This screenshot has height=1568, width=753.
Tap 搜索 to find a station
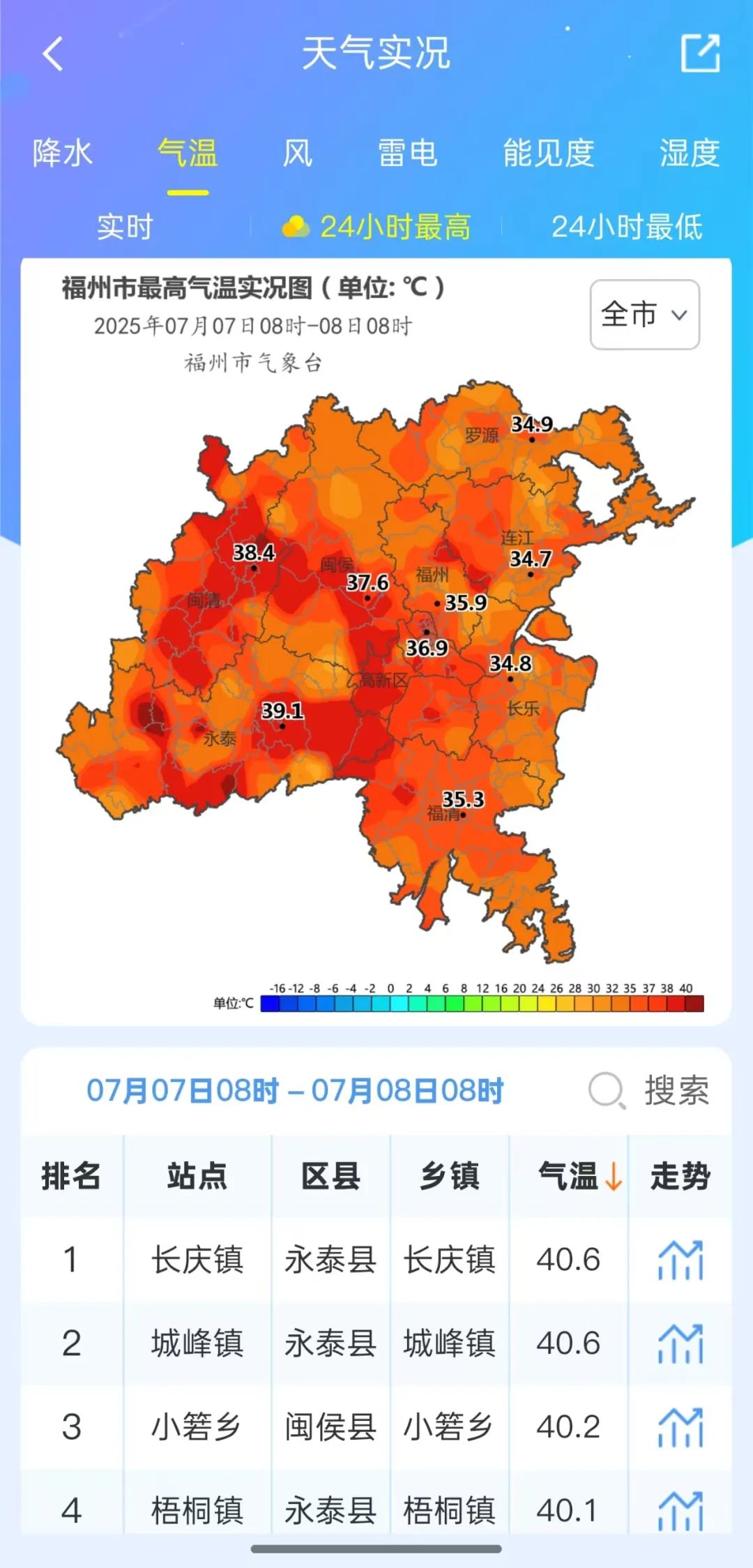click(x=650, y=1091)
